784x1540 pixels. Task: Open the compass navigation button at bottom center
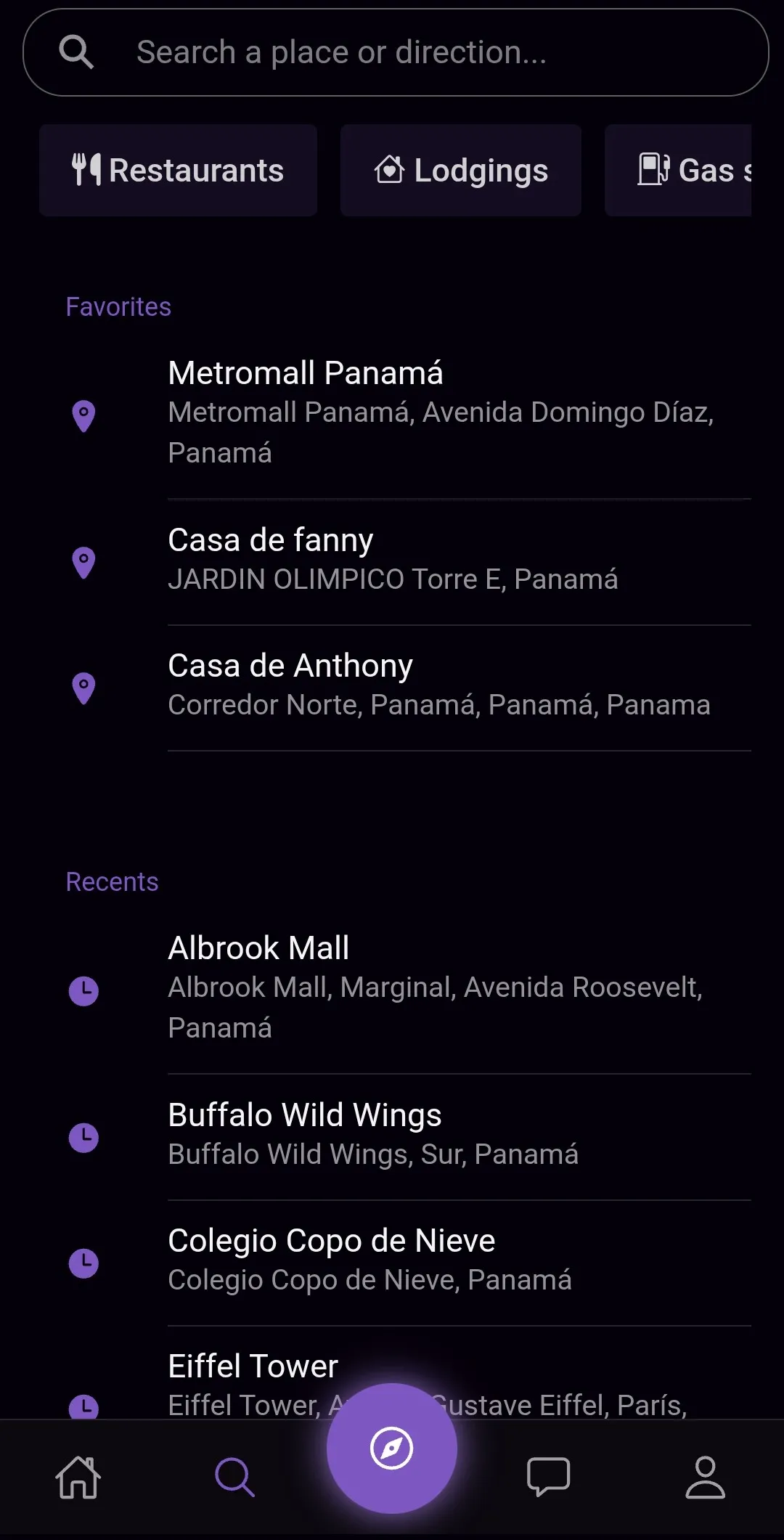391,1449
